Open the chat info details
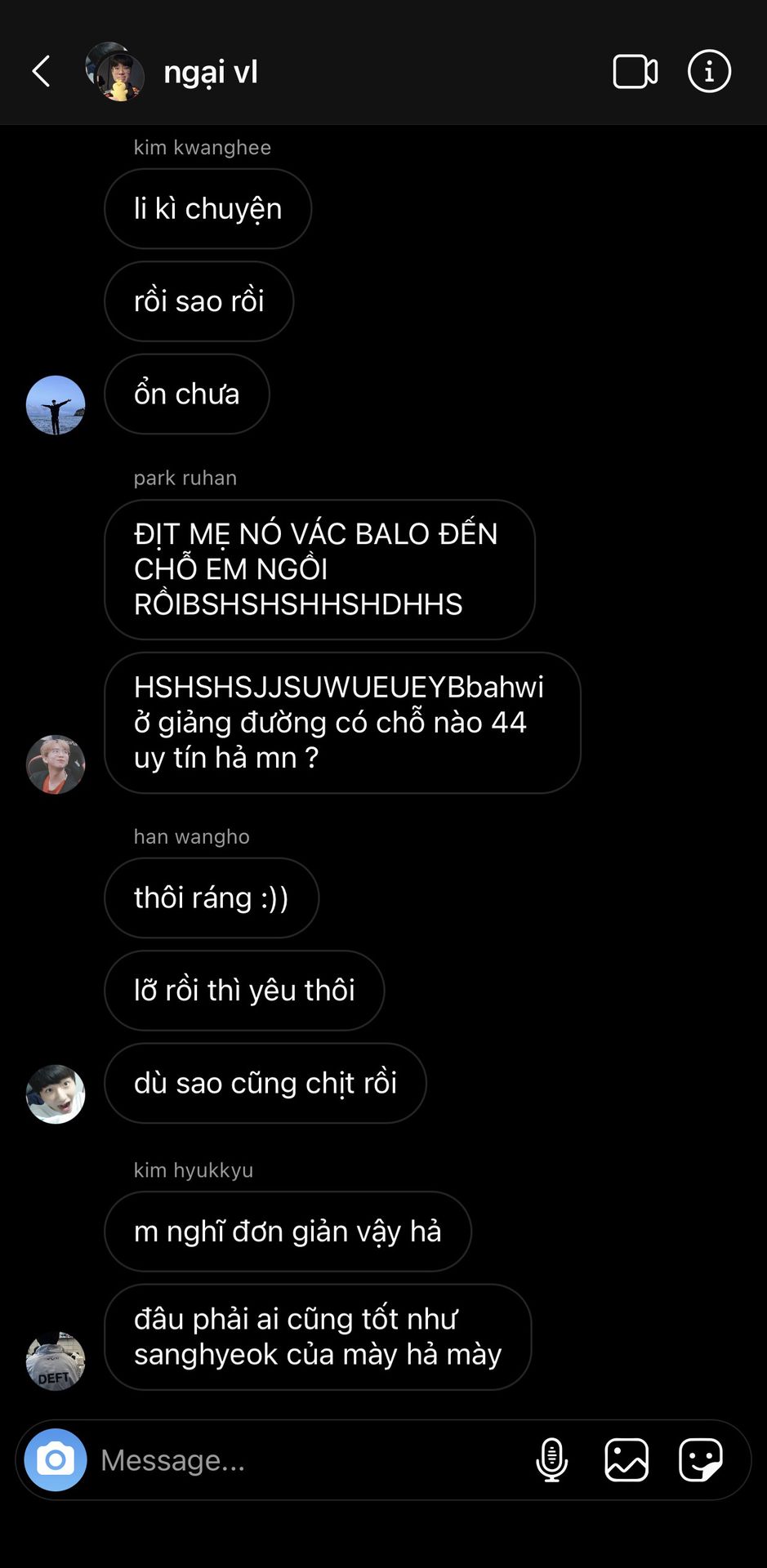The height and width of the screenshot is (1568, 767). [708, 72]
